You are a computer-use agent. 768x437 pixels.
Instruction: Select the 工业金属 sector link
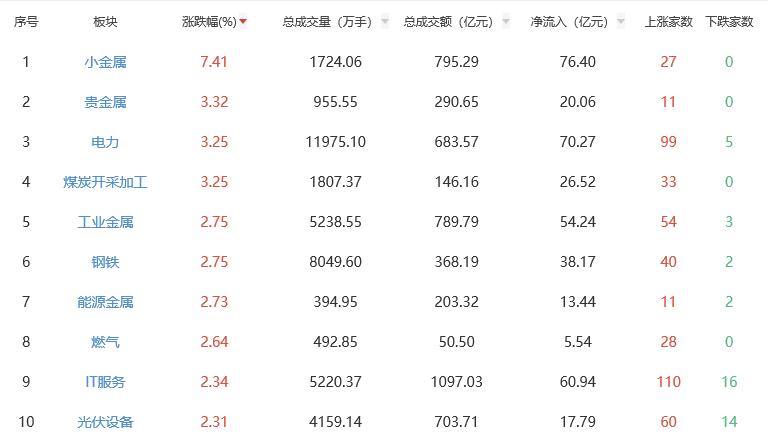pos(105,222)
